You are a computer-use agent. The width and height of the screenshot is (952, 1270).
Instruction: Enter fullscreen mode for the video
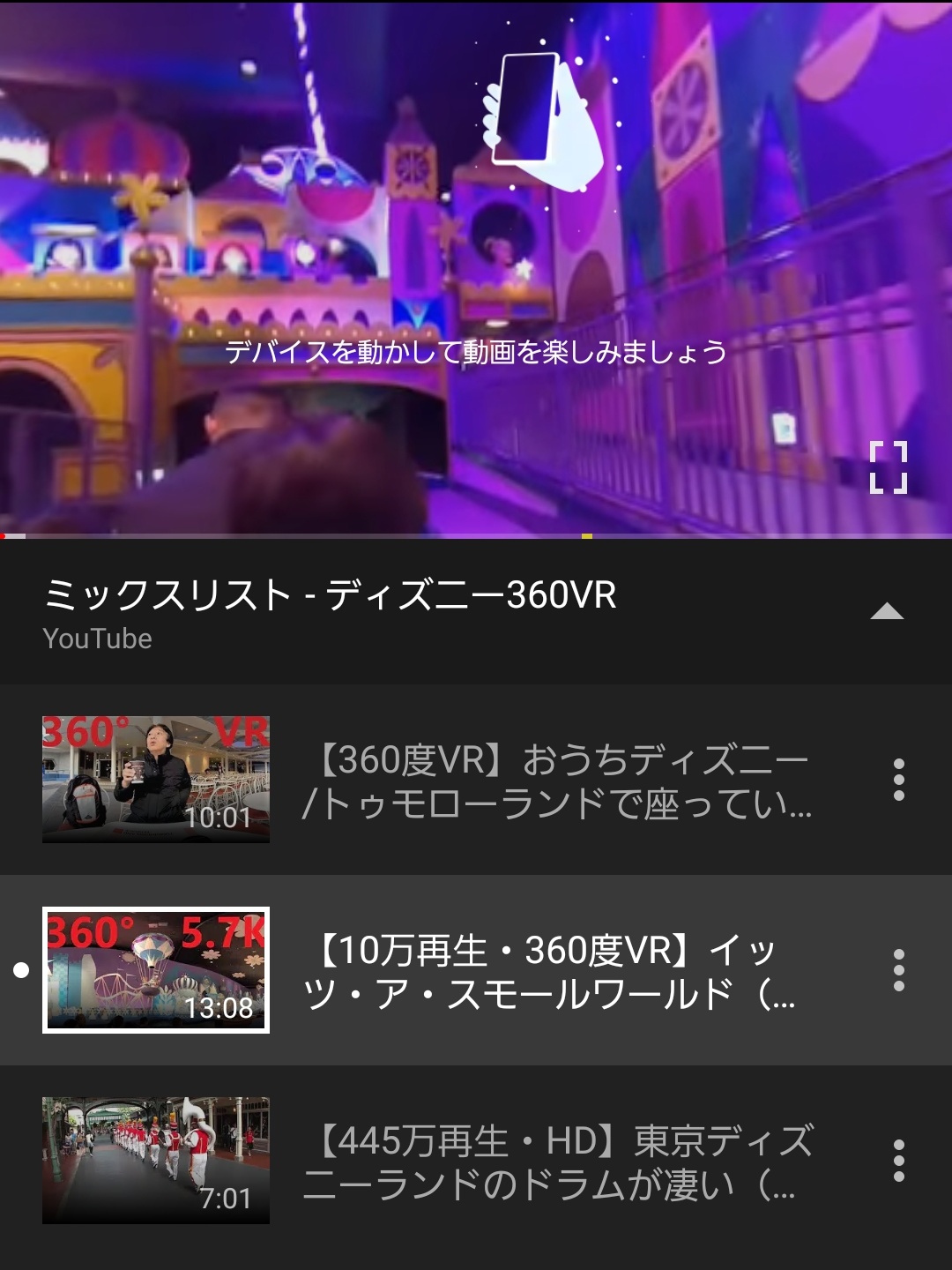point(888,467)
